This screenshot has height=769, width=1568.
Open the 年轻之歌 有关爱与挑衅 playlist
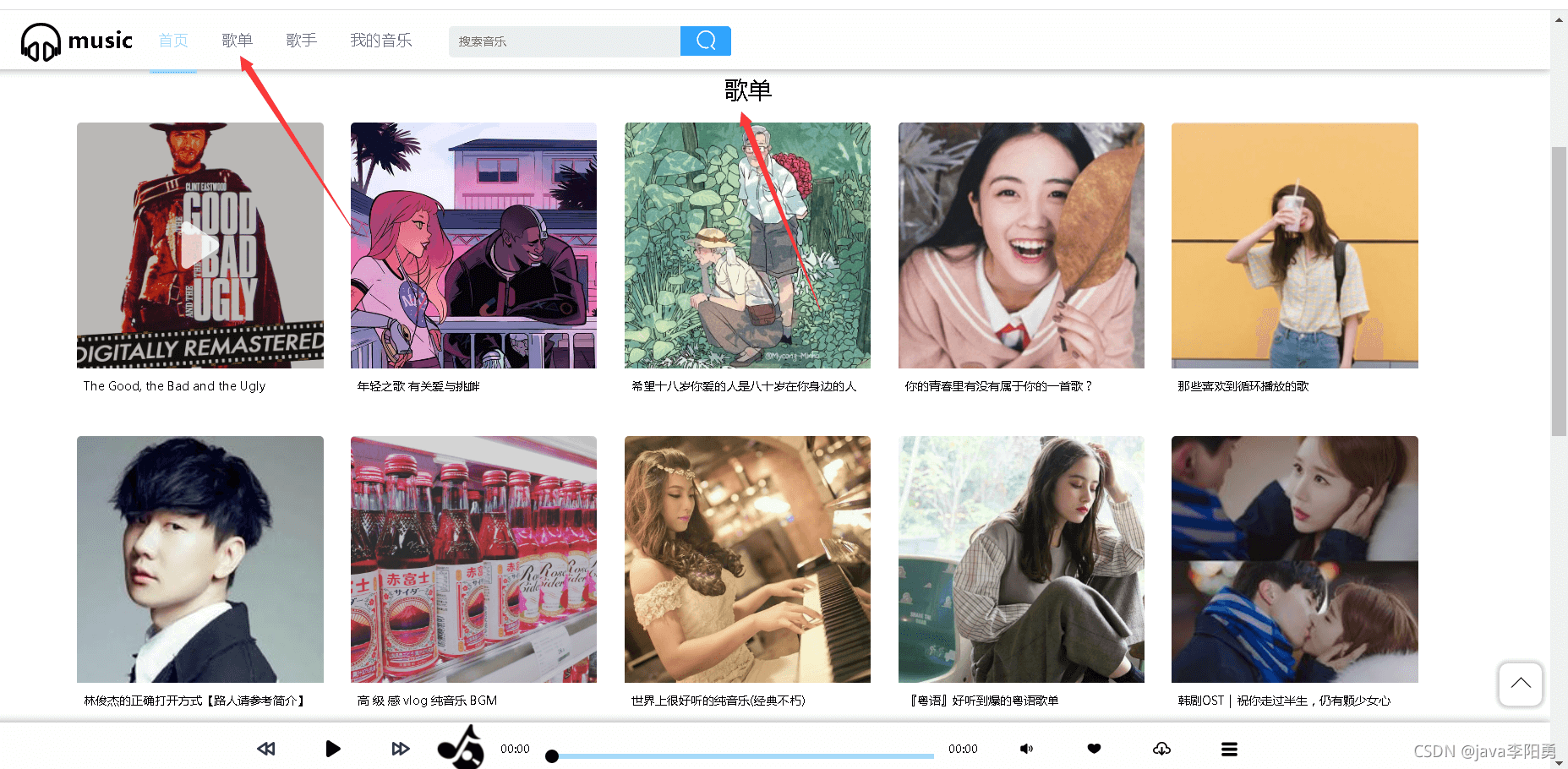click(473, 246)
